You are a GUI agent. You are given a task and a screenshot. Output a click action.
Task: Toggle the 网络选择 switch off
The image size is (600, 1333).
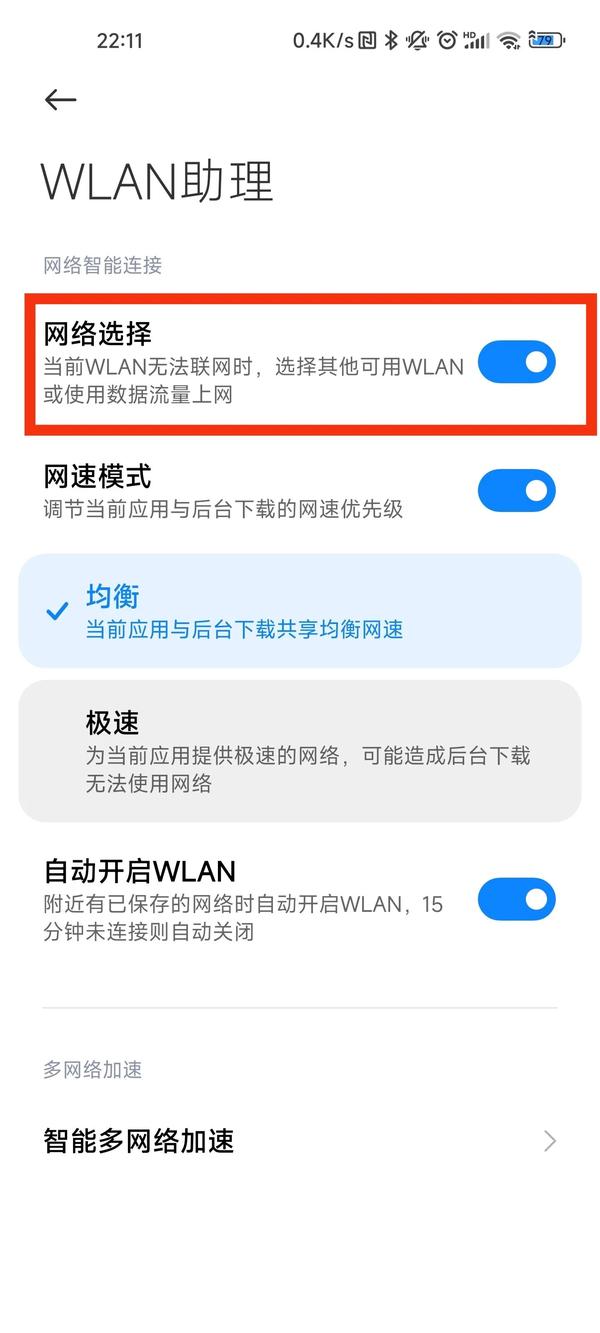516,362
